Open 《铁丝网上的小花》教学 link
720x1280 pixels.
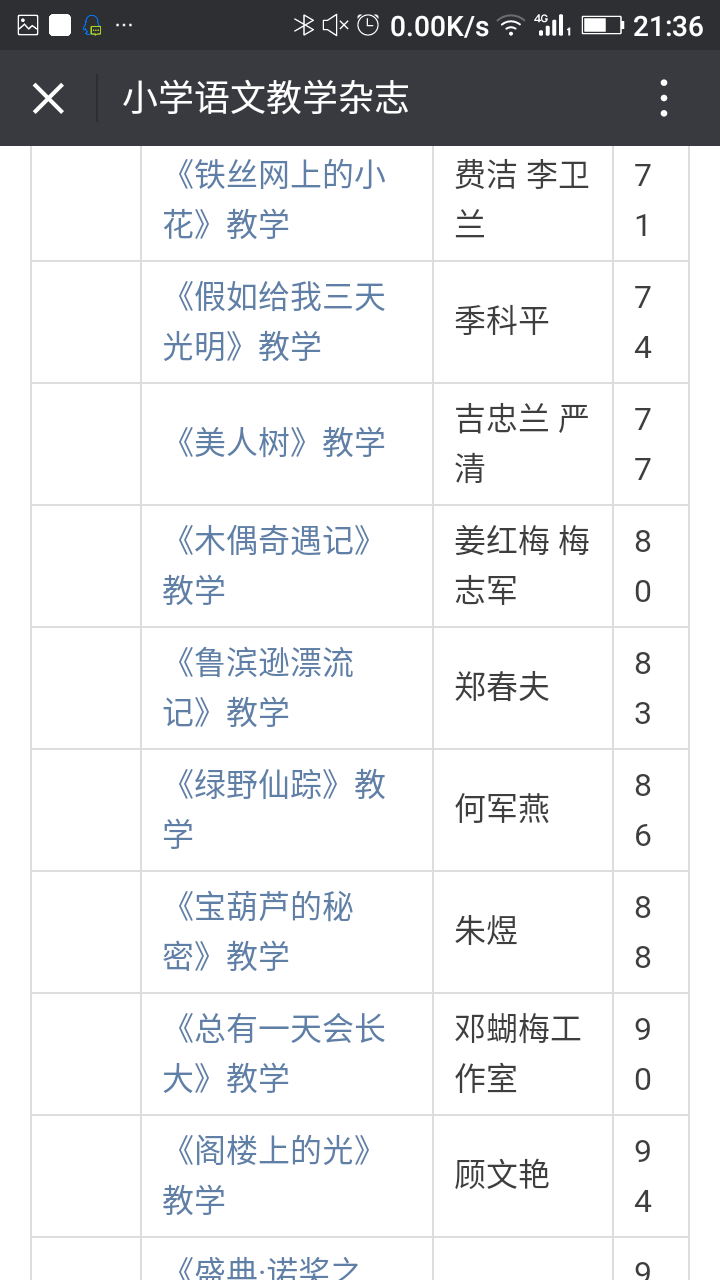pyautogui.click(x=275, y=199)
